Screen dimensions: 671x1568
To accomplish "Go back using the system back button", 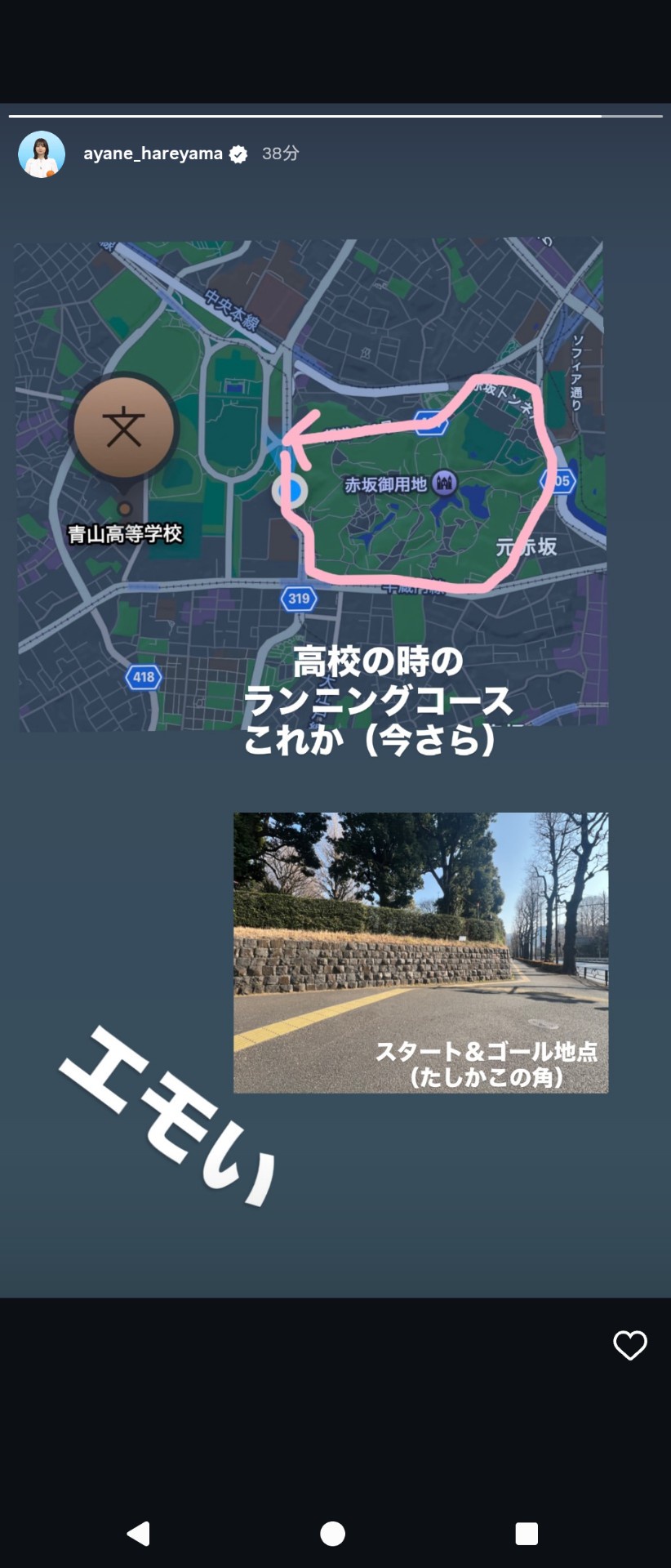I will (x=139, y=1534).
